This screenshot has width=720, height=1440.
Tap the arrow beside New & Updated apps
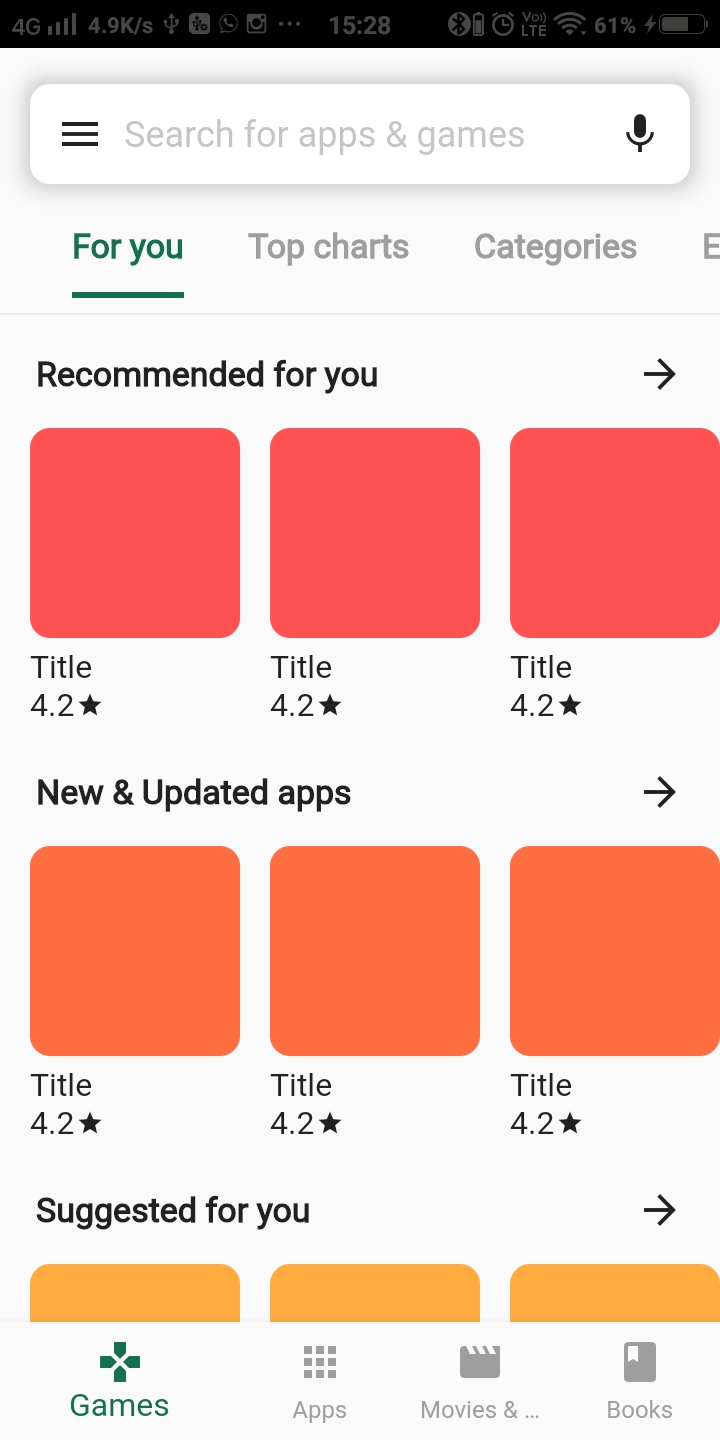click(x=659, y=792)
